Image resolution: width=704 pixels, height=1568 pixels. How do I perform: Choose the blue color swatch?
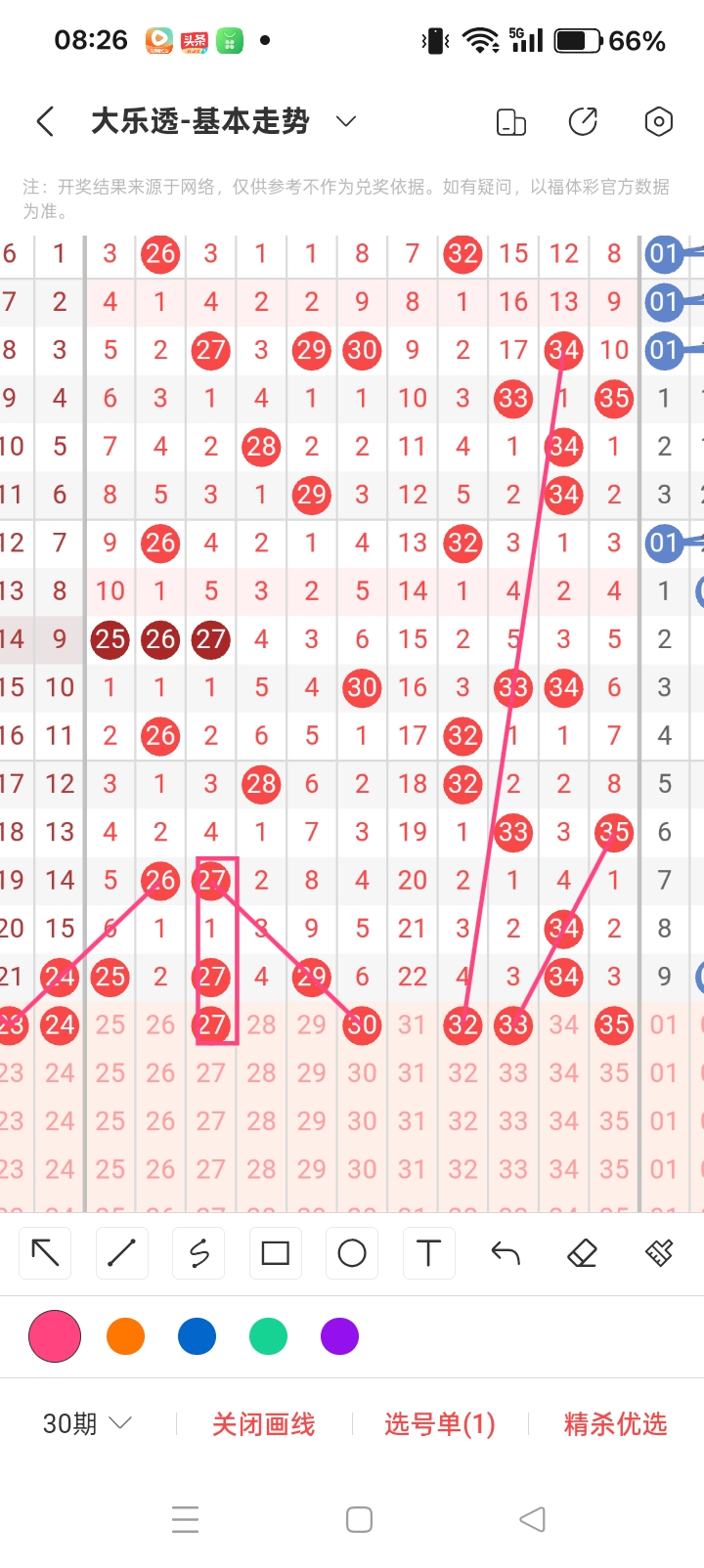pos(197,1336)
